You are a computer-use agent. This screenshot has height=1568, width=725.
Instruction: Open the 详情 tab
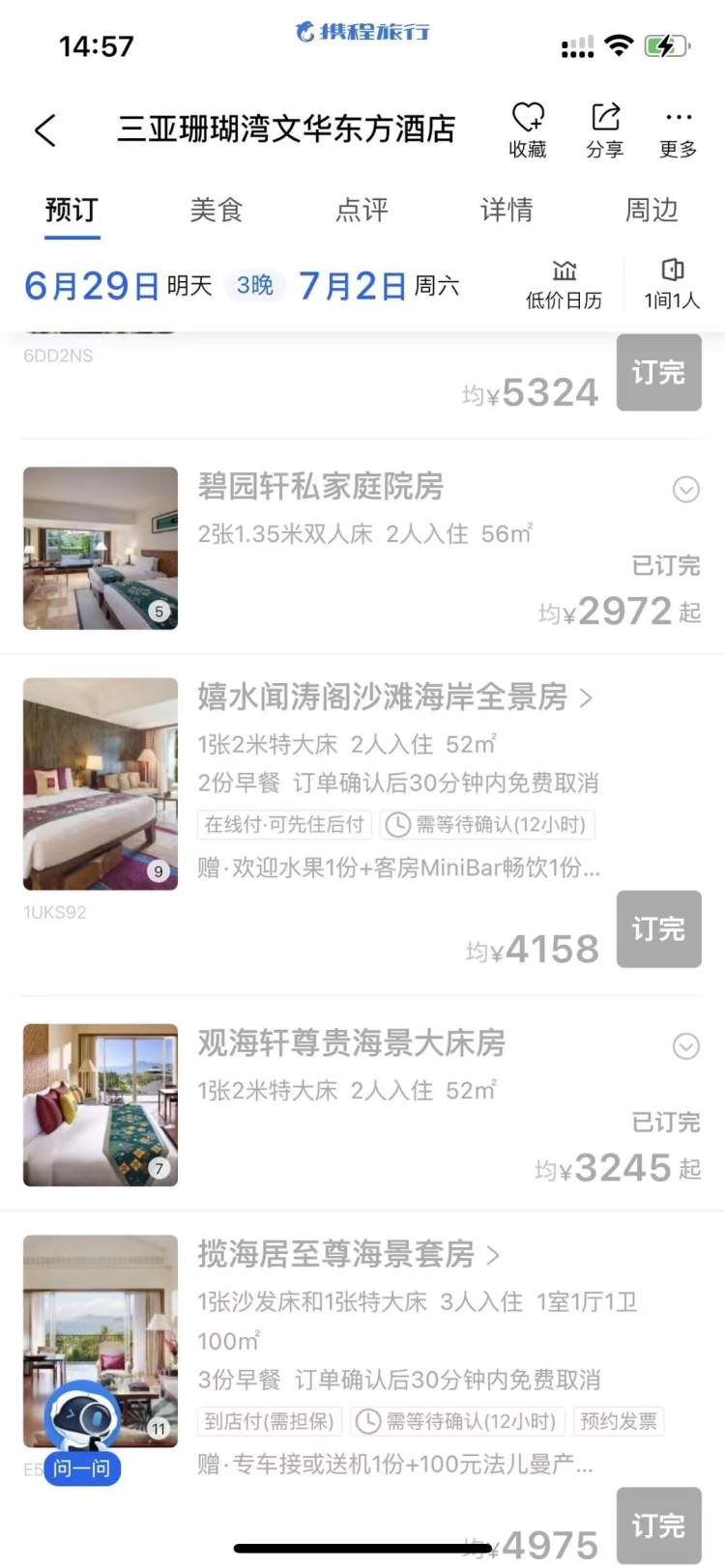click(507, 210)
